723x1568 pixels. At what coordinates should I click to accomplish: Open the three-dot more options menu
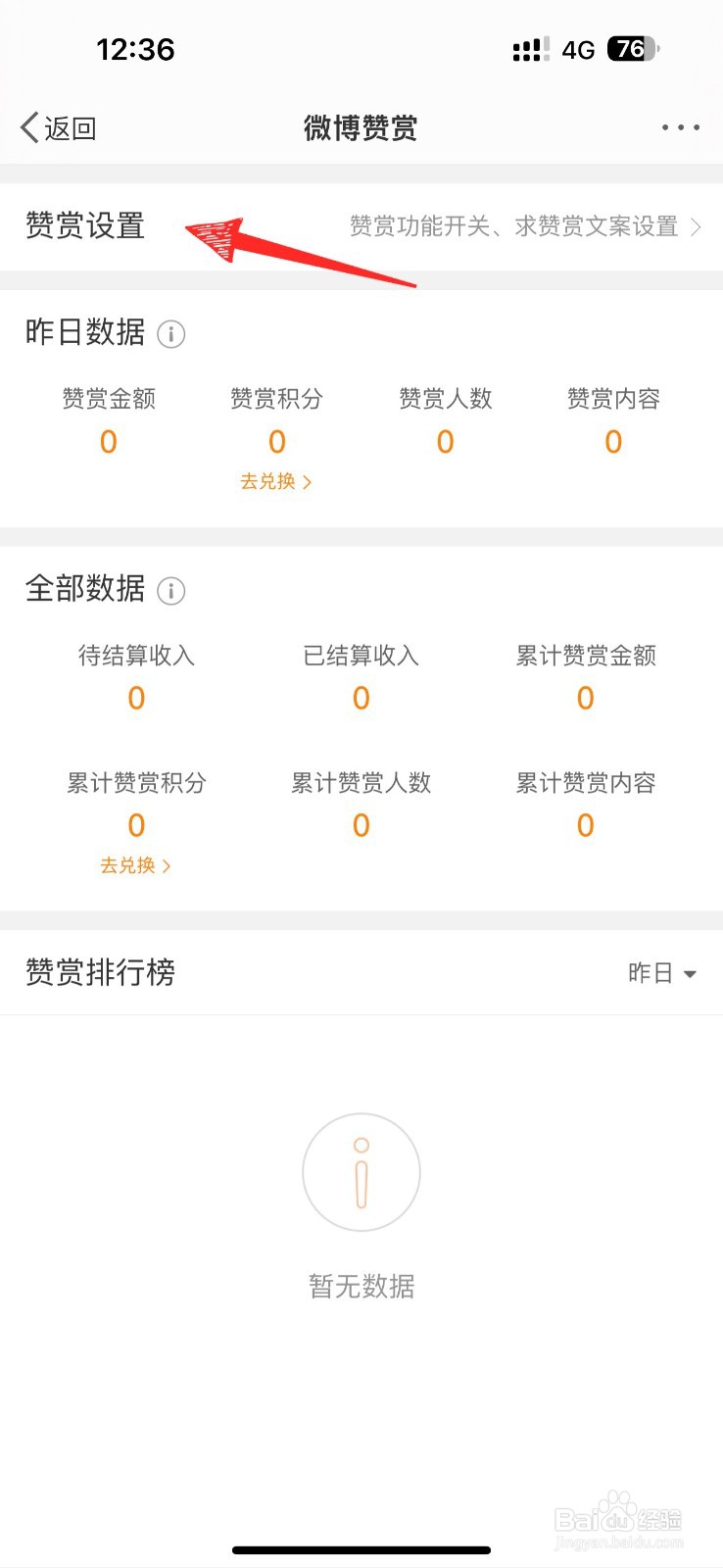[x=680, y=127]
